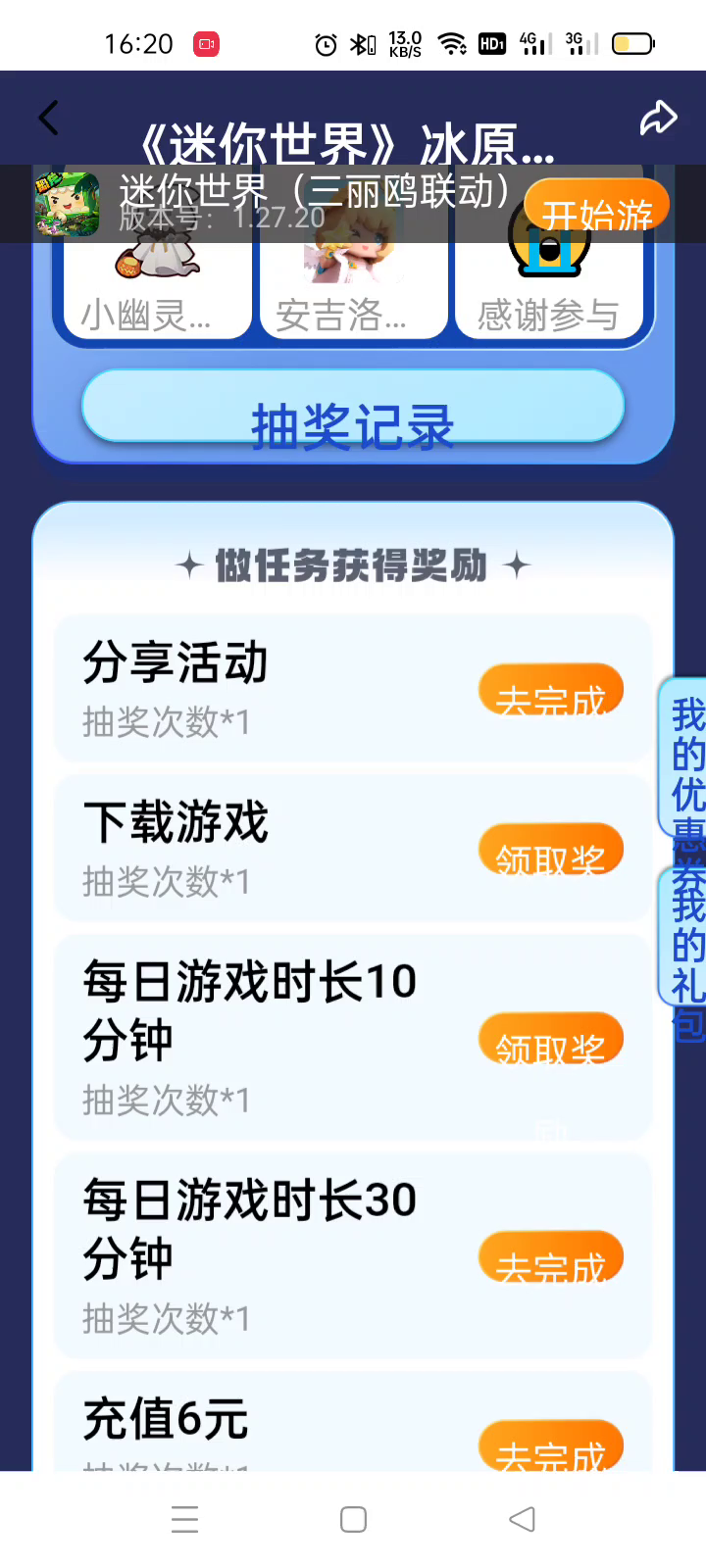This screenshot has width=706, height=1568.
Task: Tap 开始游戏 to start the game
Action: point(596,208)
